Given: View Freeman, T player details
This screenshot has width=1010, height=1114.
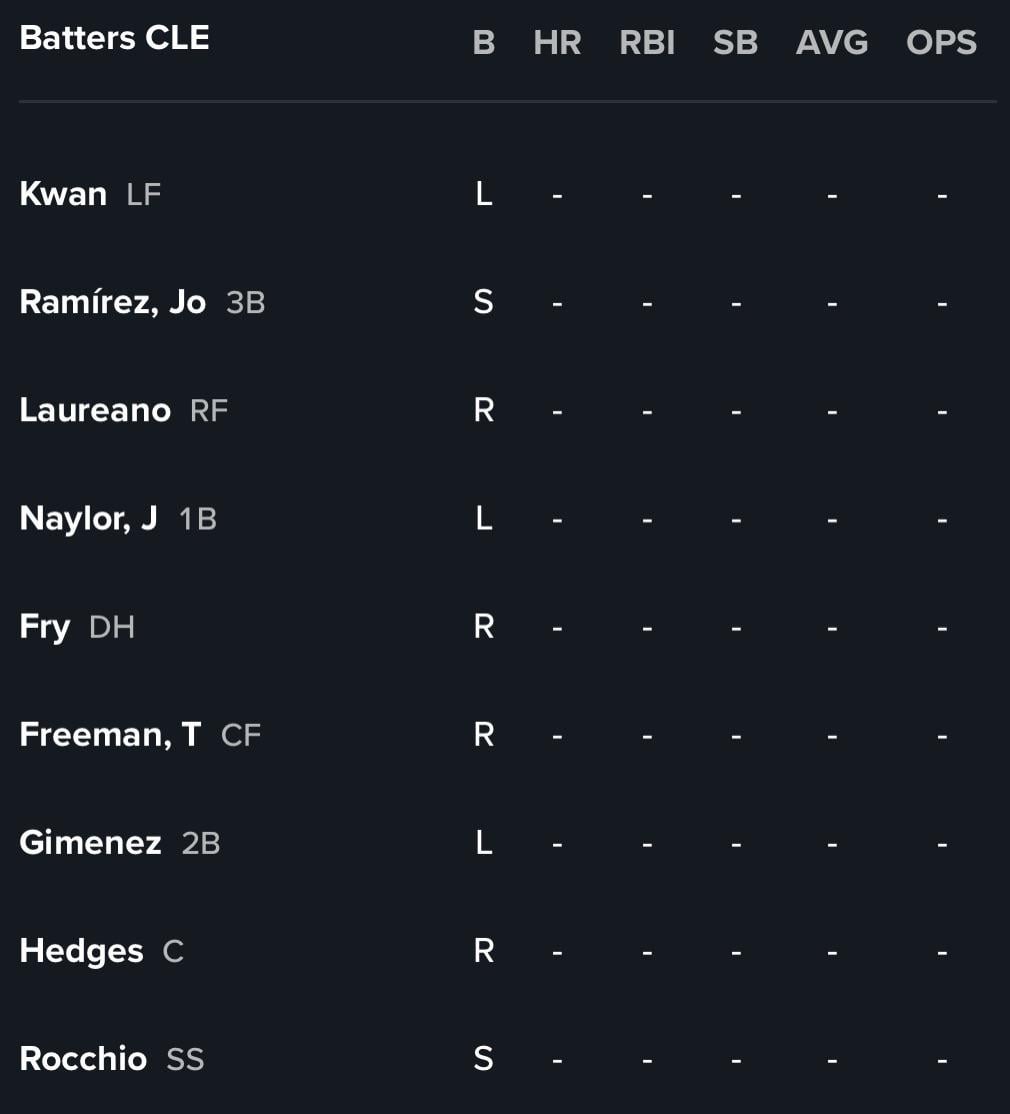Looking at the screenshot, I should pyautogui.click(x=110, y=735).
